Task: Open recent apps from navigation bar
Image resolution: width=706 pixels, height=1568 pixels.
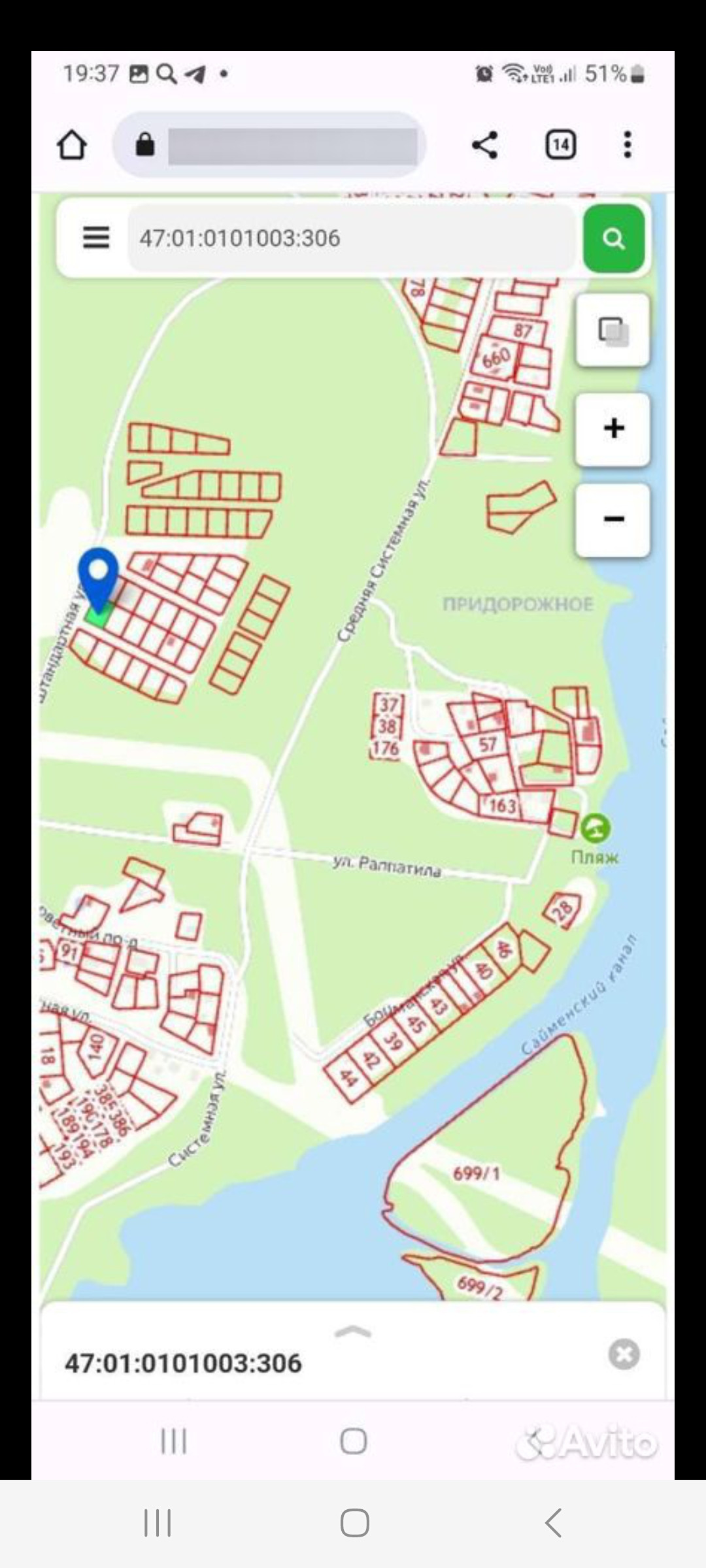Action: tap(158, 1523)
